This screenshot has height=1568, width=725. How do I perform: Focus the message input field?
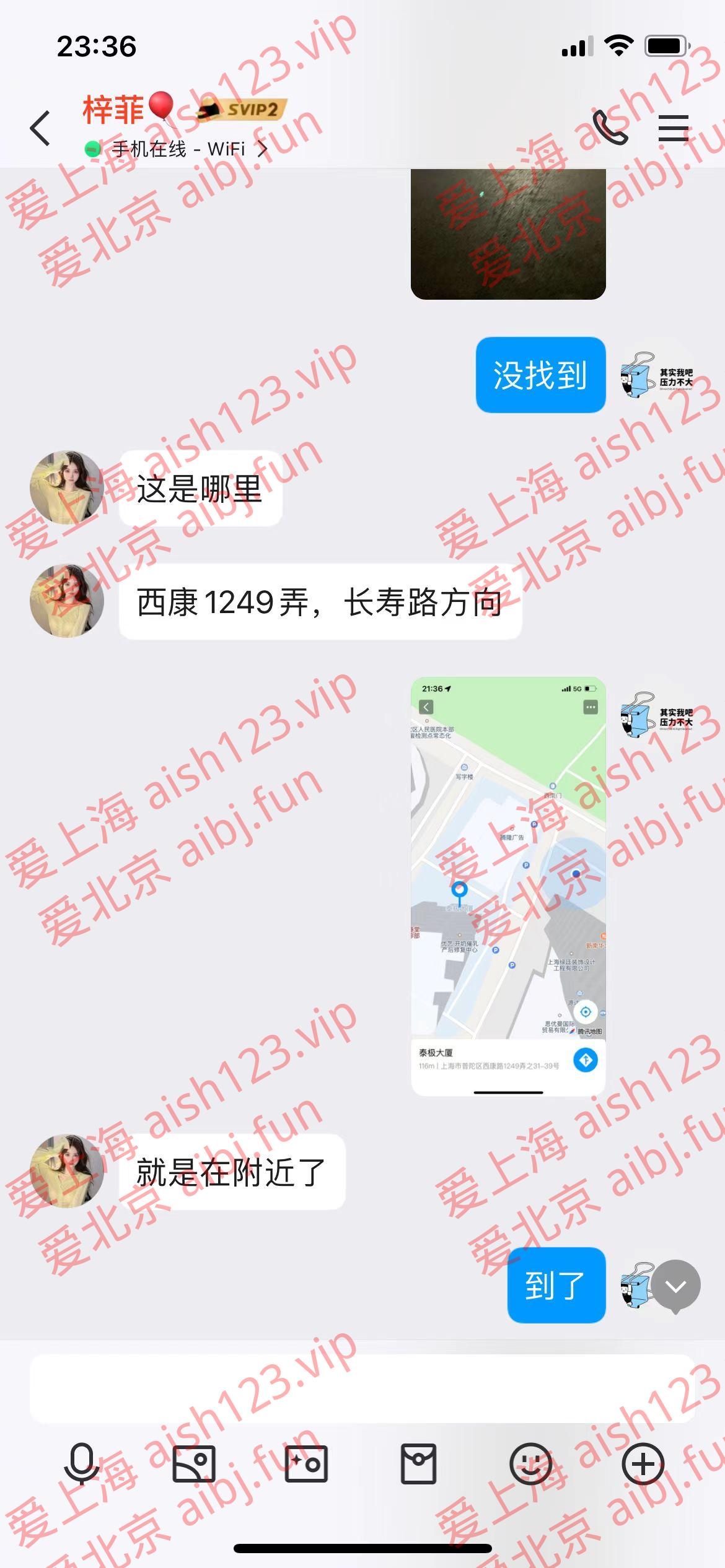[362, 1388]
